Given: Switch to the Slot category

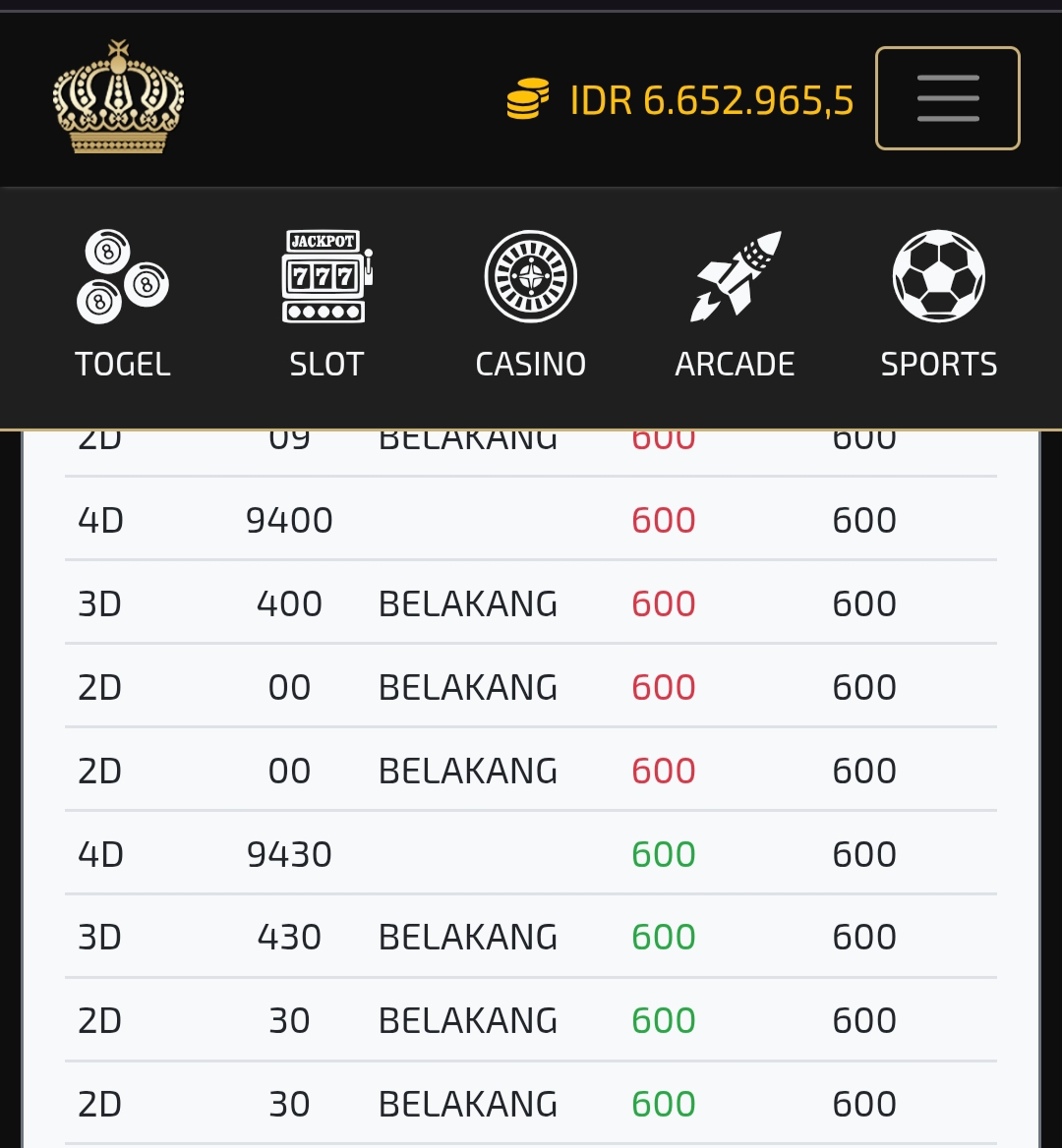Looking at the screenshot, I should 326,305.
